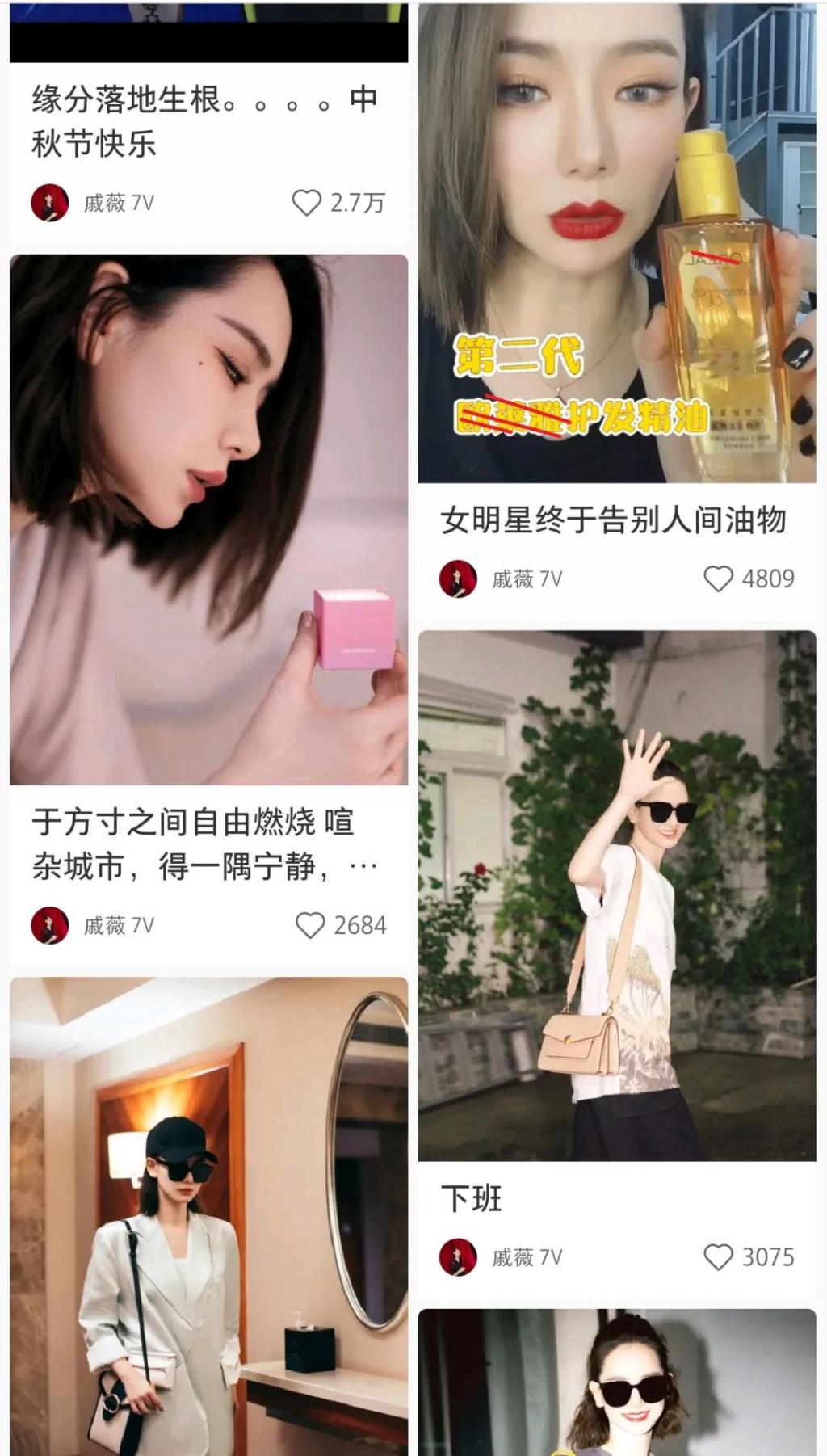Viewport: 827px width, 1456px height.
Task: Open author 戚薇 7V under 下班 post
Action: (527, 1257)
